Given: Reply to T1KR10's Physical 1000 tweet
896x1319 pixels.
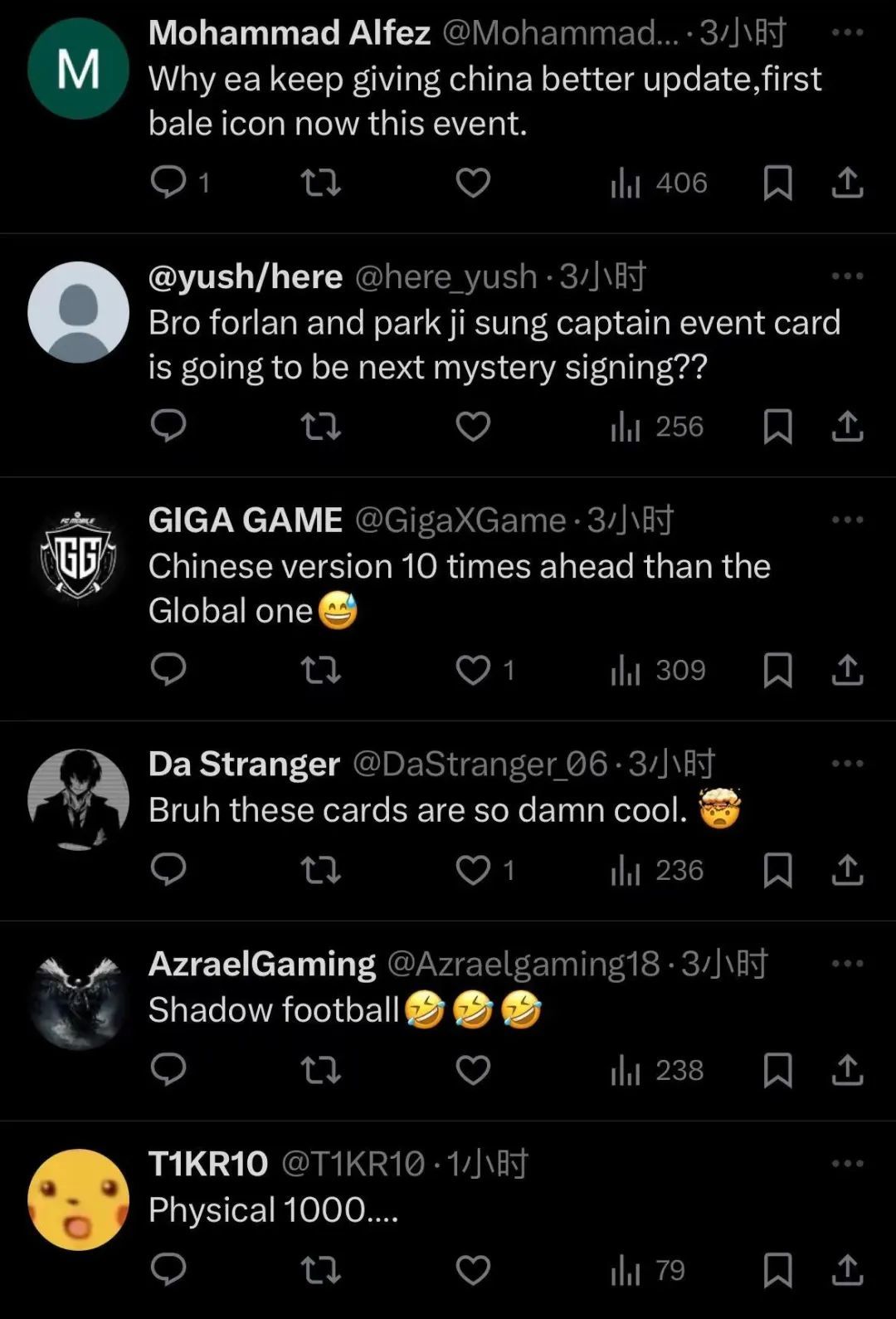Looking at the screenshot, I should 168,1270.
